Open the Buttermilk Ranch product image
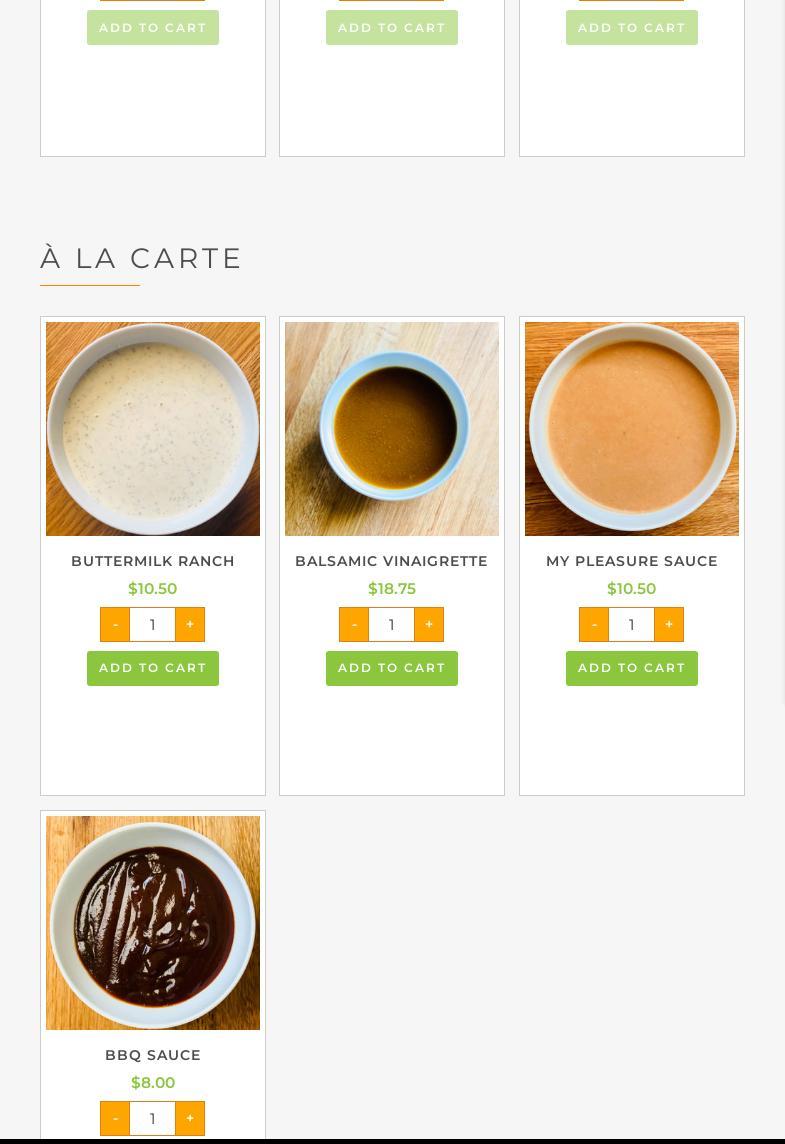785x1144 pixels. (152, 428)
